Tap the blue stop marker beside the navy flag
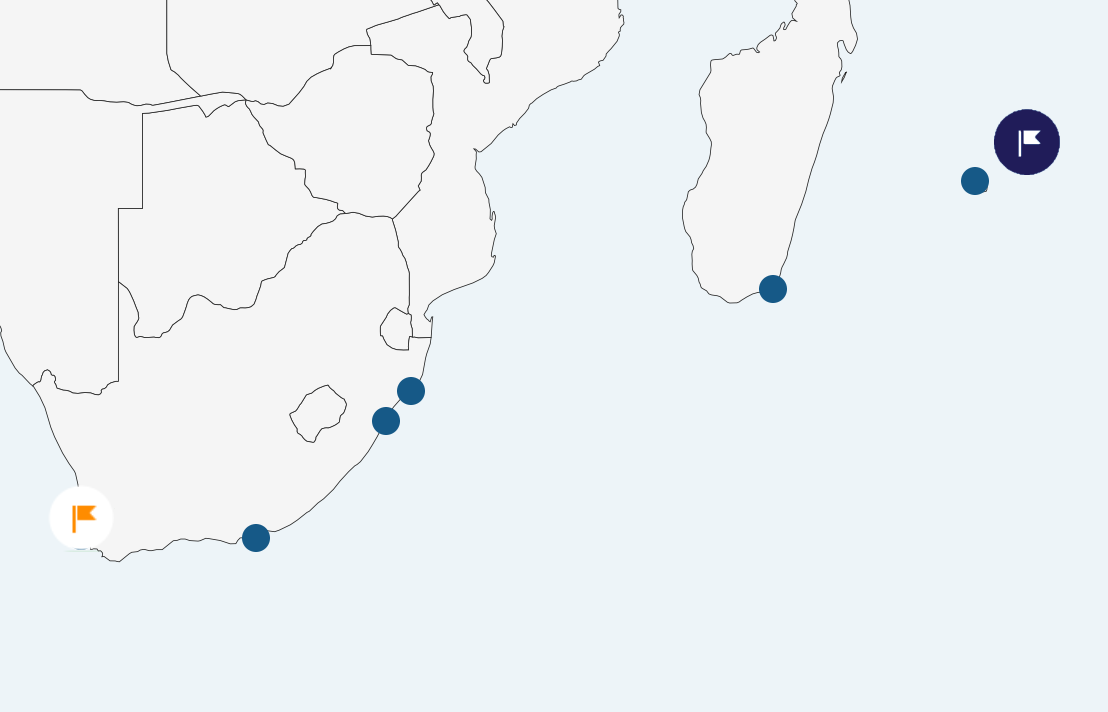The height and width of the screenshot is (712, 1108). pos(975,181)
